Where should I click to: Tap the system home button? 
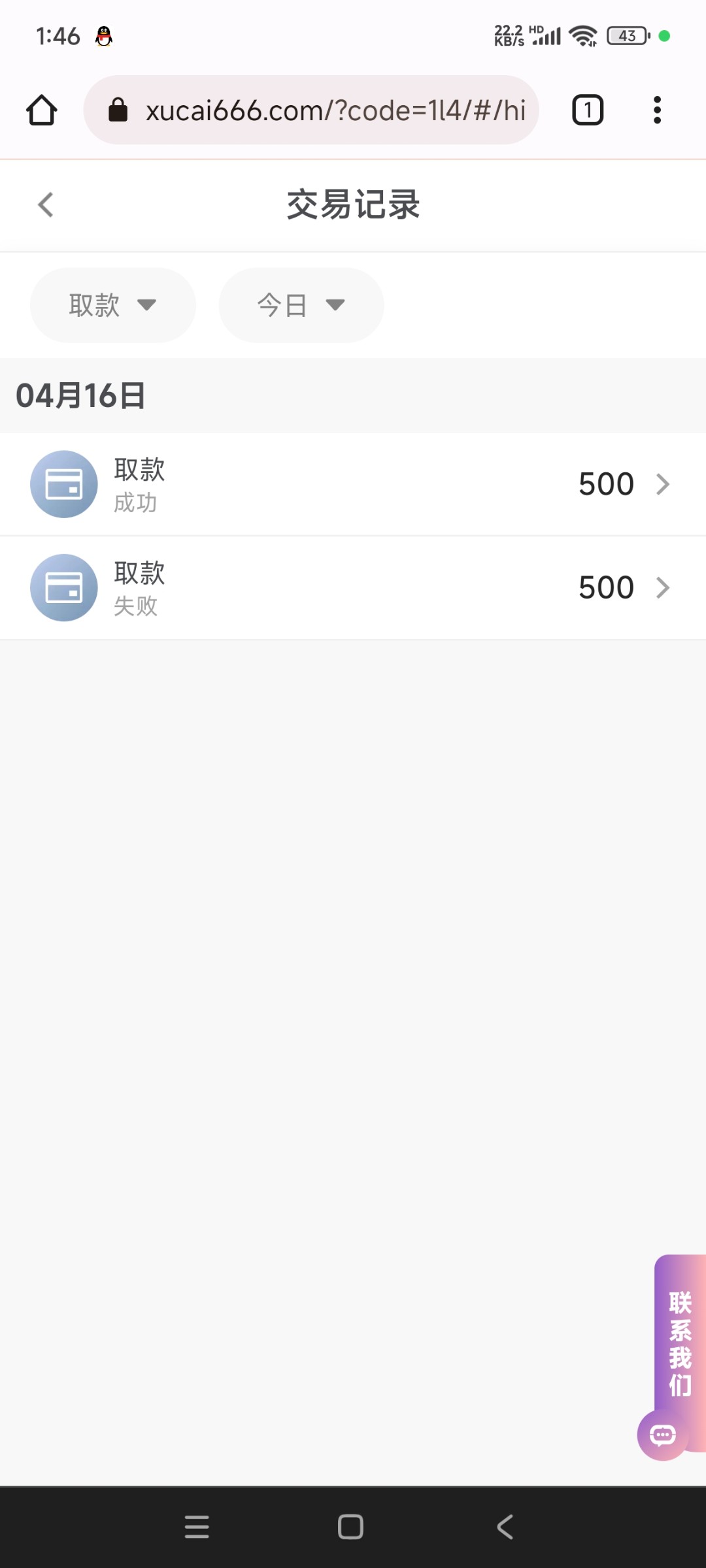click(x=350, y=1527)
